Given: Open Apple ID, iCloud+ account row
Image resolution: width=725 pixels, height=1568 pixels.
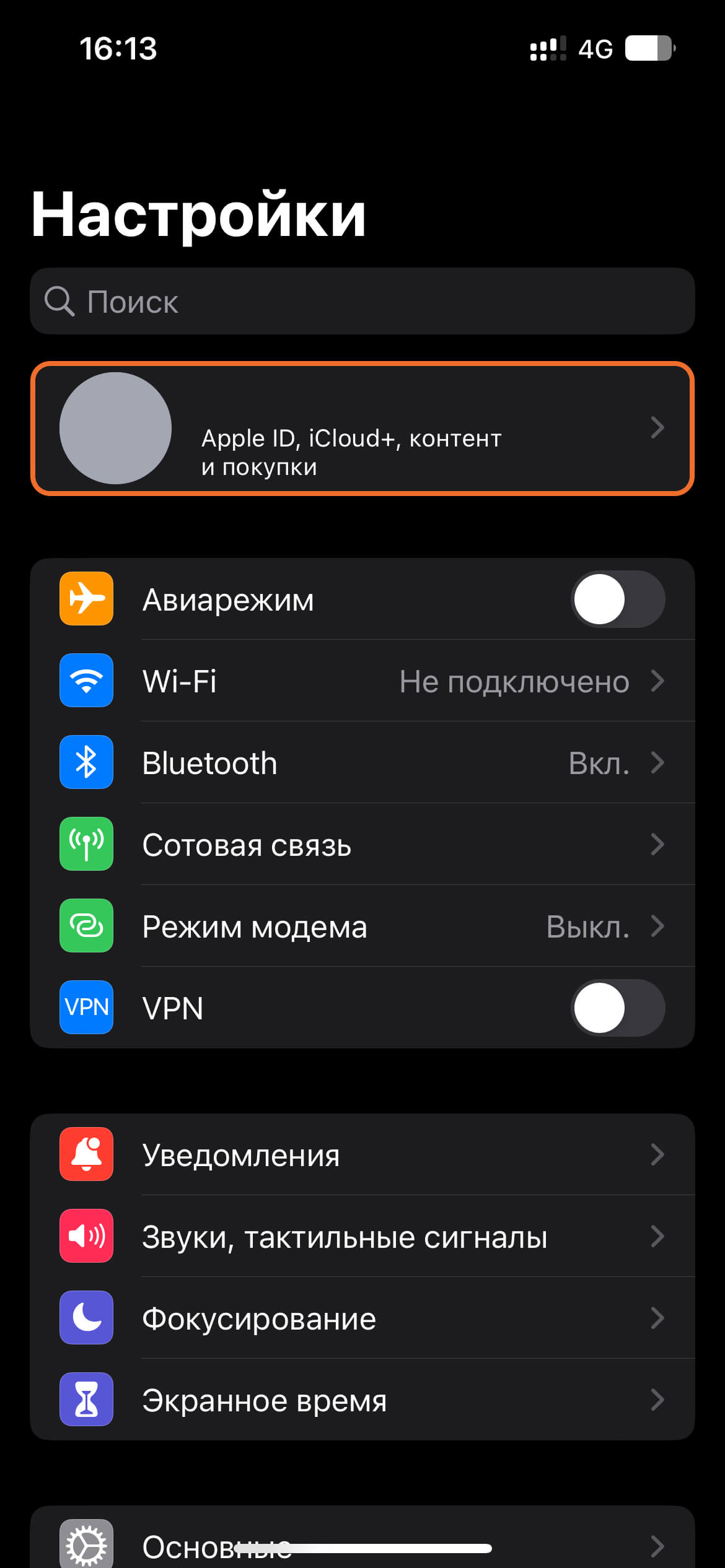Looking at the screenshot, I should click(362, 429).
